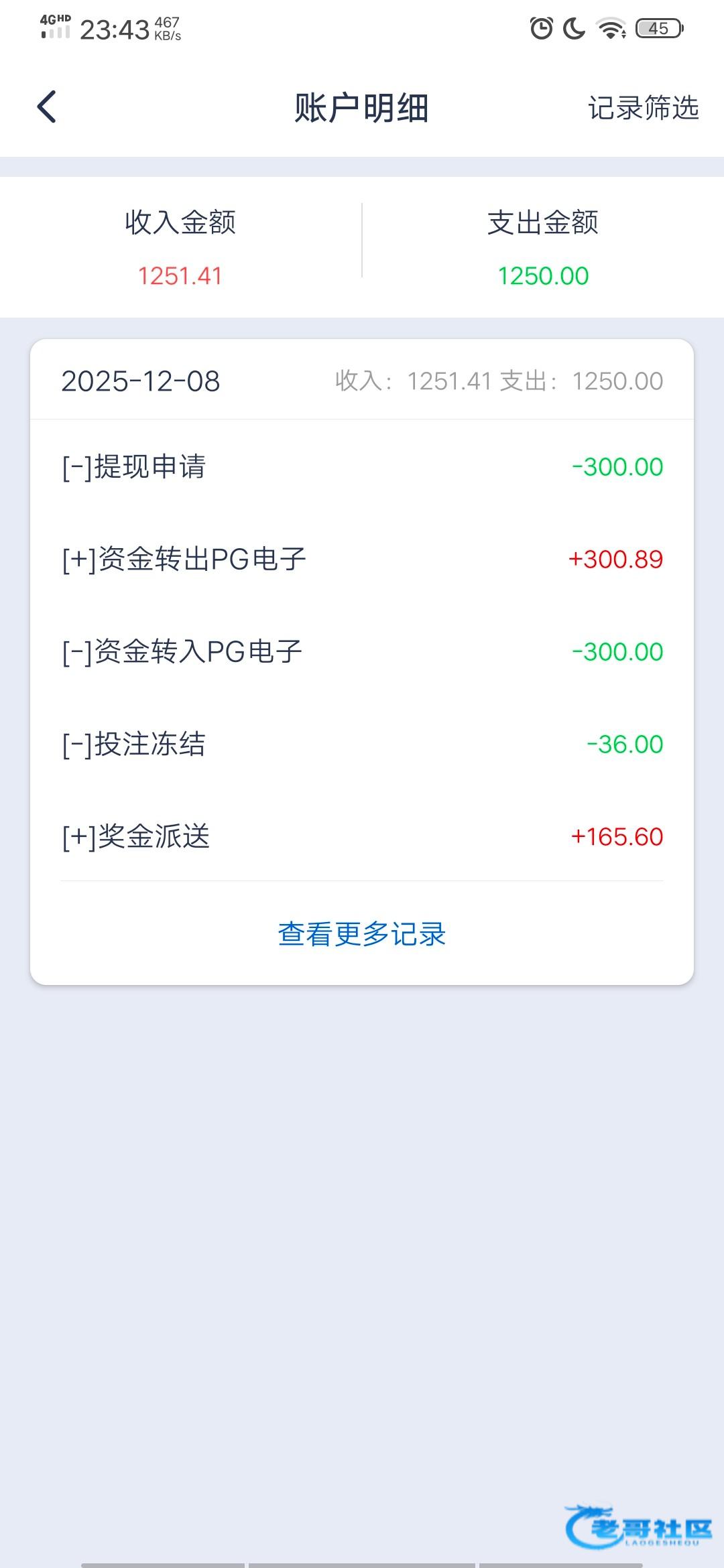
Task: Open the 奖金派送 +165.60 record
Action: tap(362, 836)
